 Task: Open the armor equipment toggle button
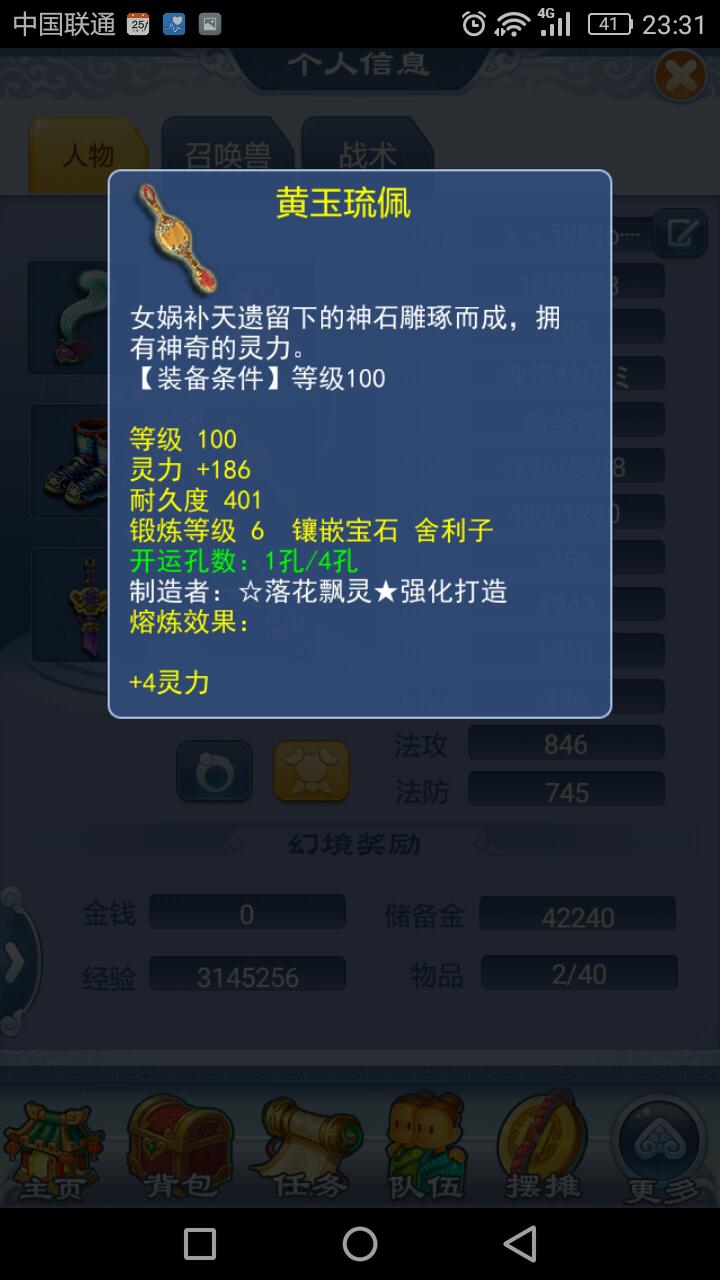coord(311,771)
